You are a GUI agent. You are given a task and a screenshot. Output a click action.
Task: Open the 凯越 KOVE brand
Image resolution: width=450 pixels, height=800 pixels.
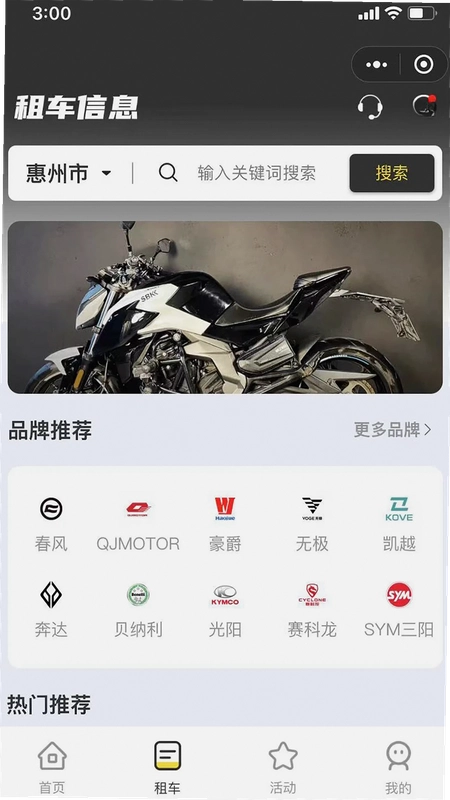click(x=399, y=524)
